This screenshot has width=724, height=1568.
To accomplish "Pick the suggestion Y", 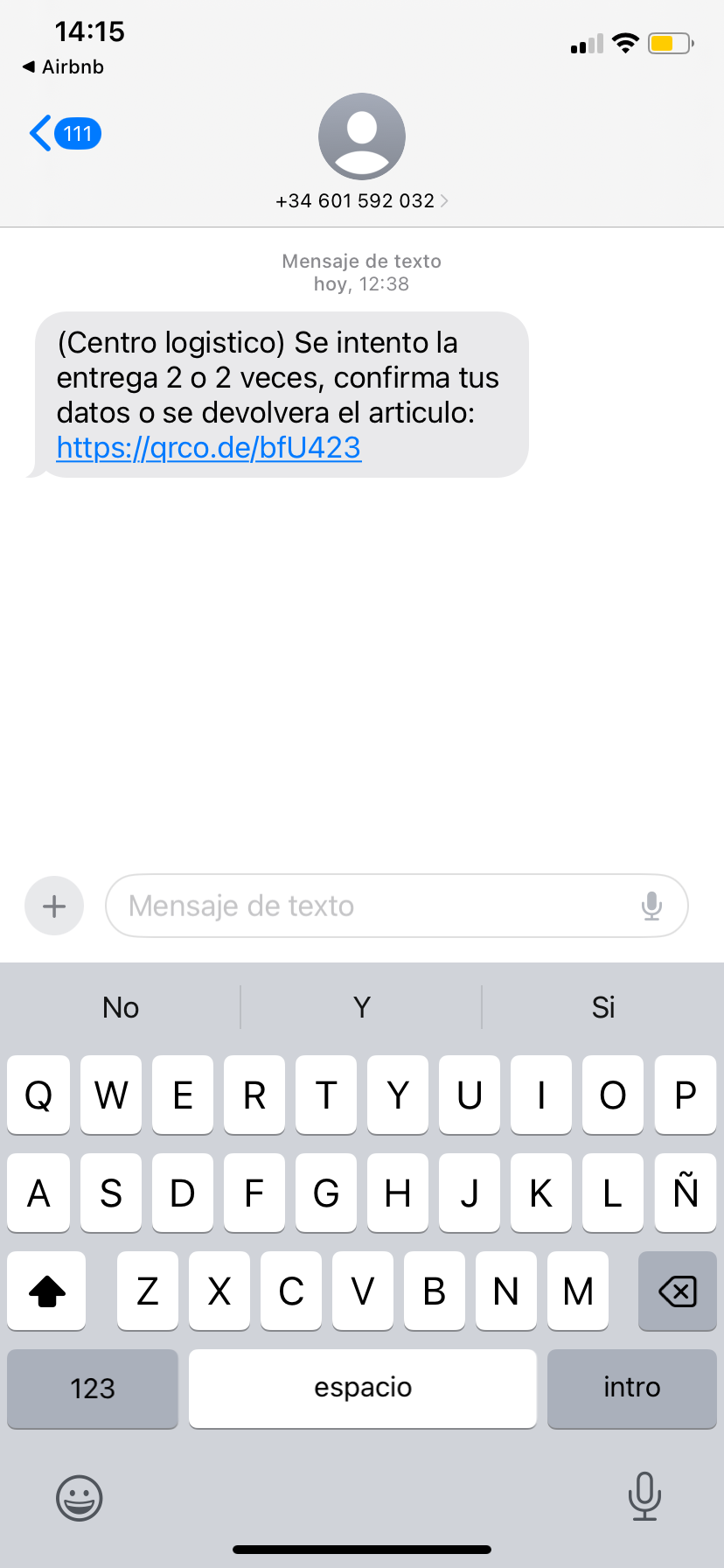I will coord(362,1007).
